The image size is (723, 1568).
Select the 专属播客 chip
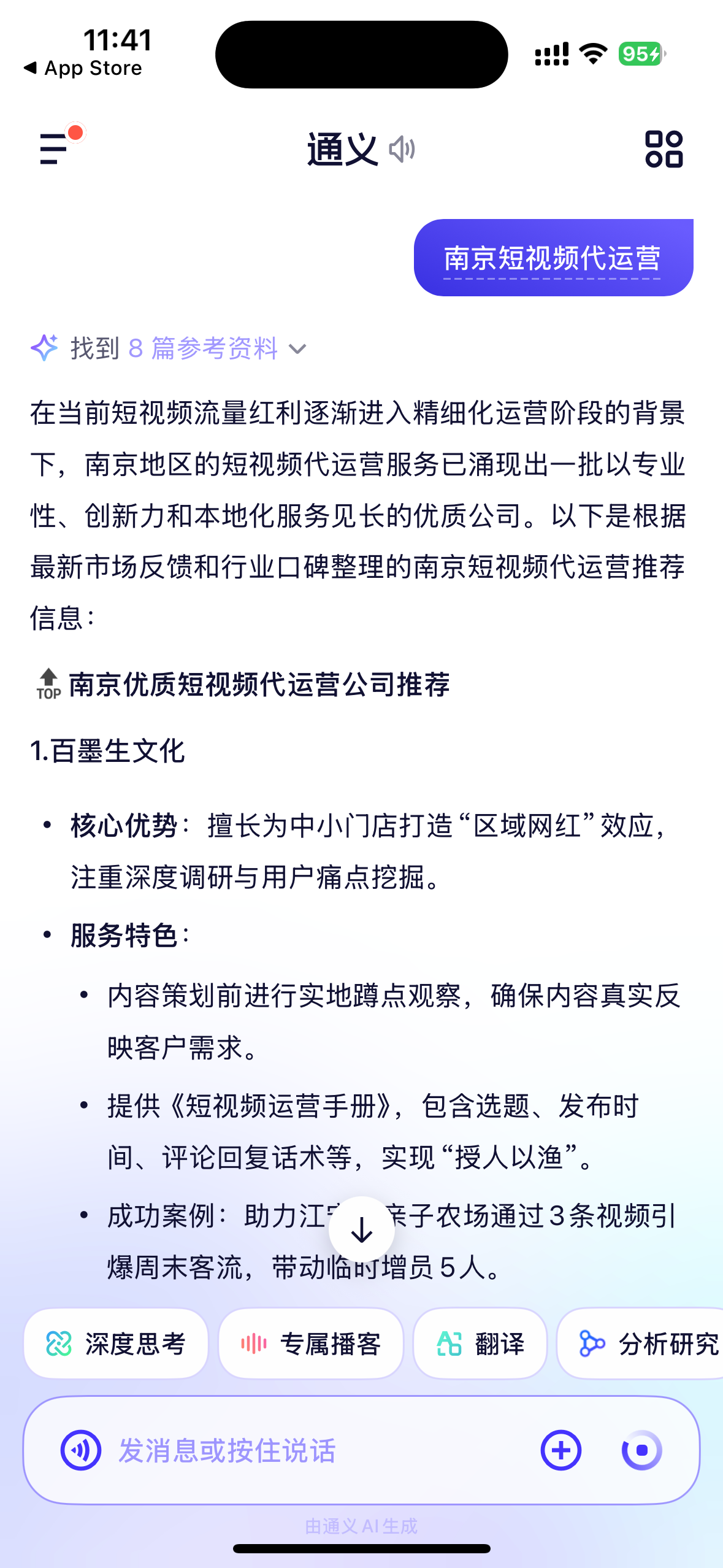(x=311, y=1343)
